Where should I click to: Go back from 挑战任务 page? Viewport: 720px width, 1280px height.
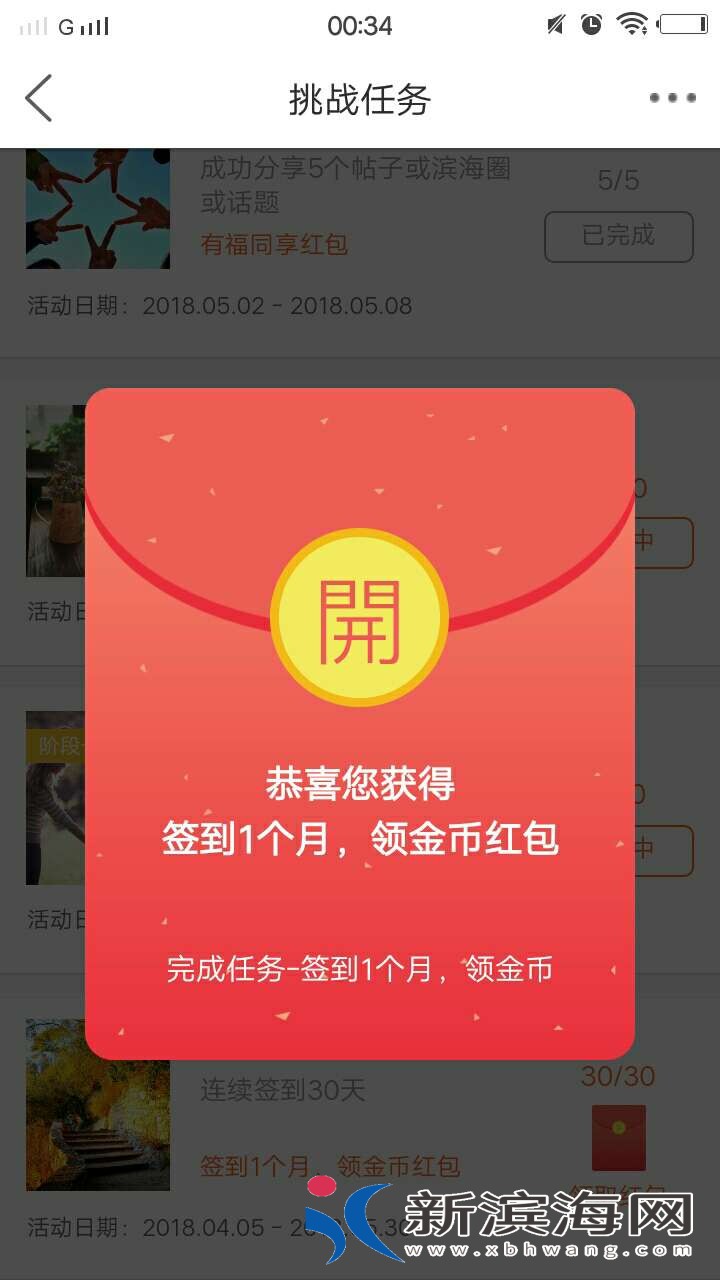[39, 99]
